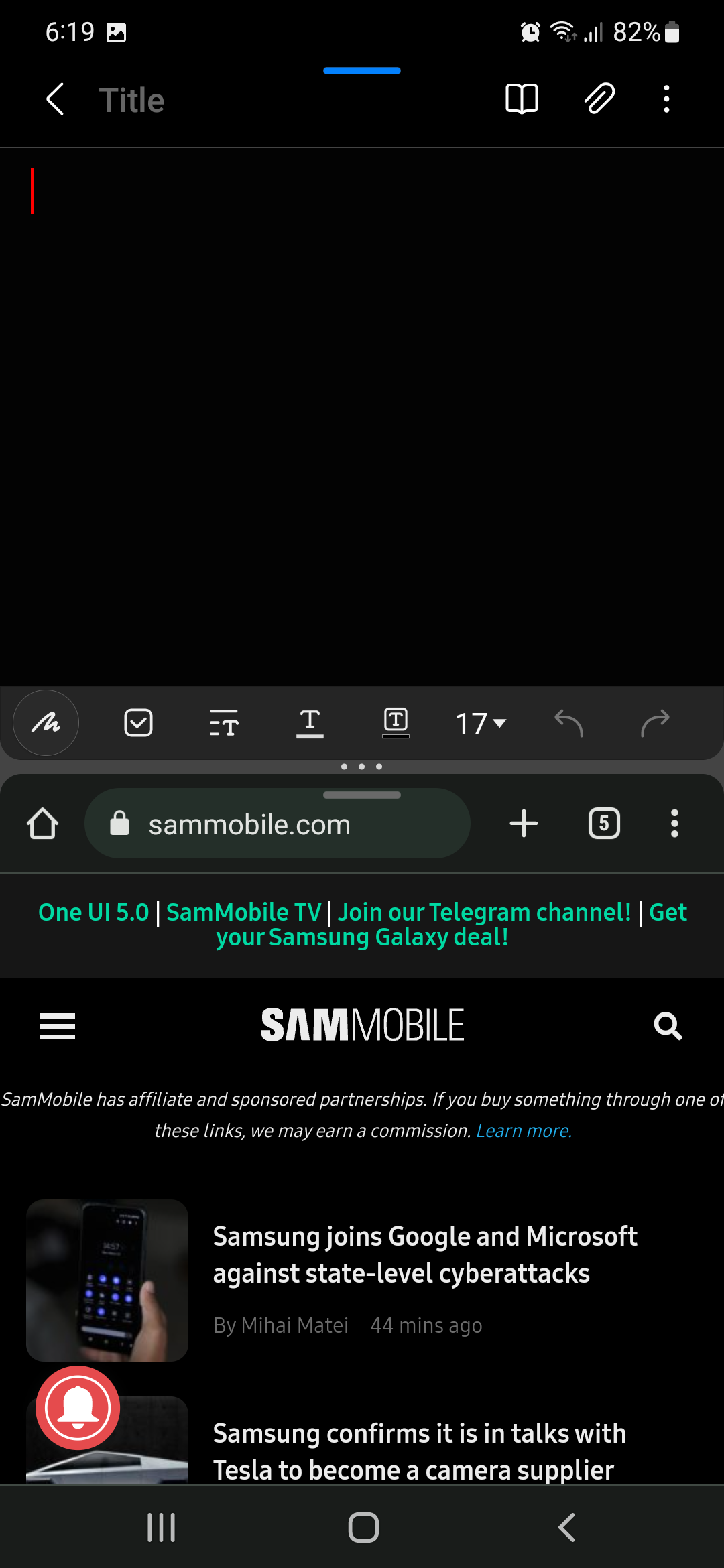724x1568 pixels.
Task: Open the One UI 5.0 link
Action: (94, 912)
